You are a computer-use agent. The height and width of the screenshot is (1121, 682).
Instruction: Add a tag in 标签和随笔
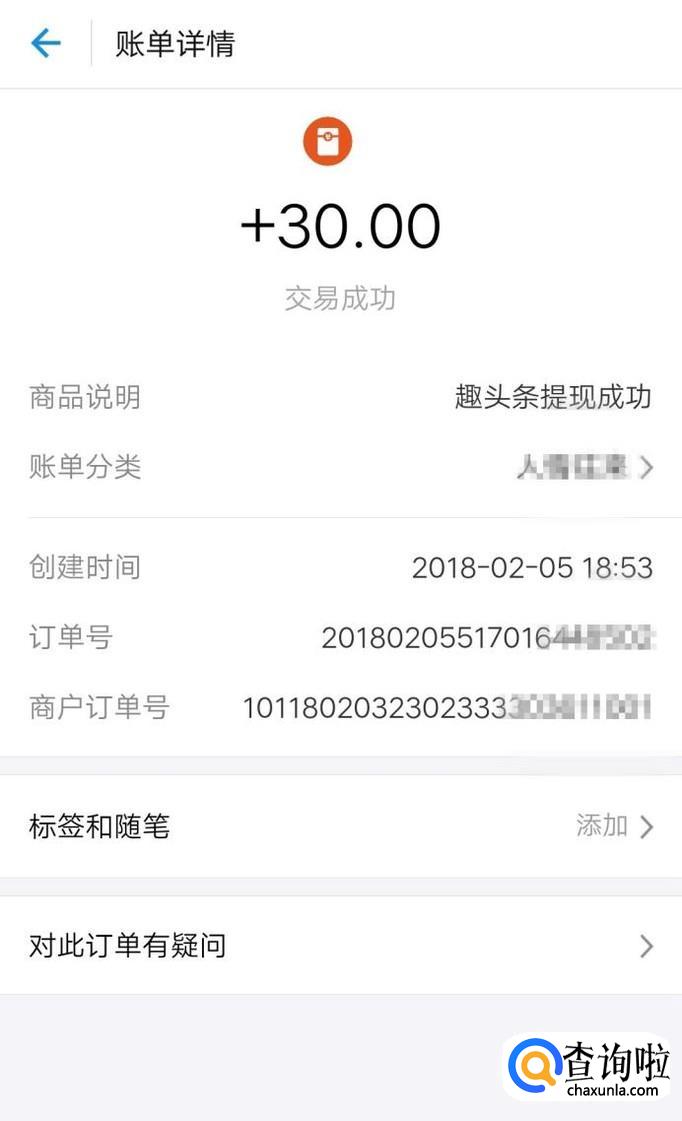click(612, 826)
